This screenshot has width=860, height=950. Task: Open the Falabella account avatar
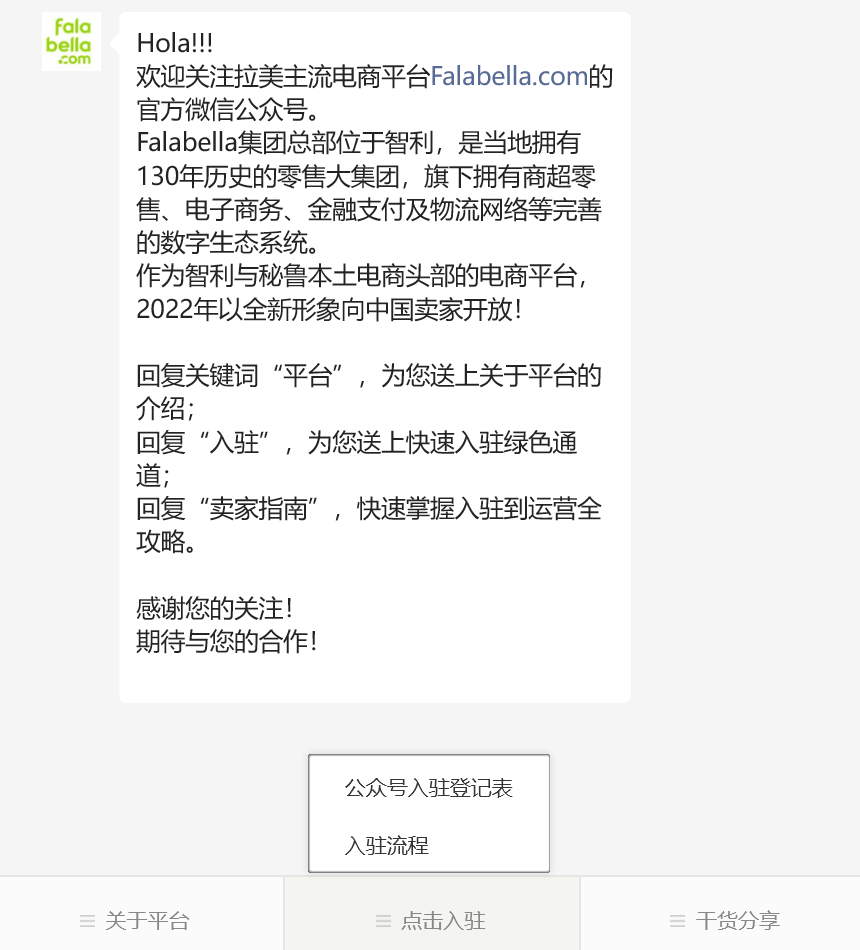point(72,42)
